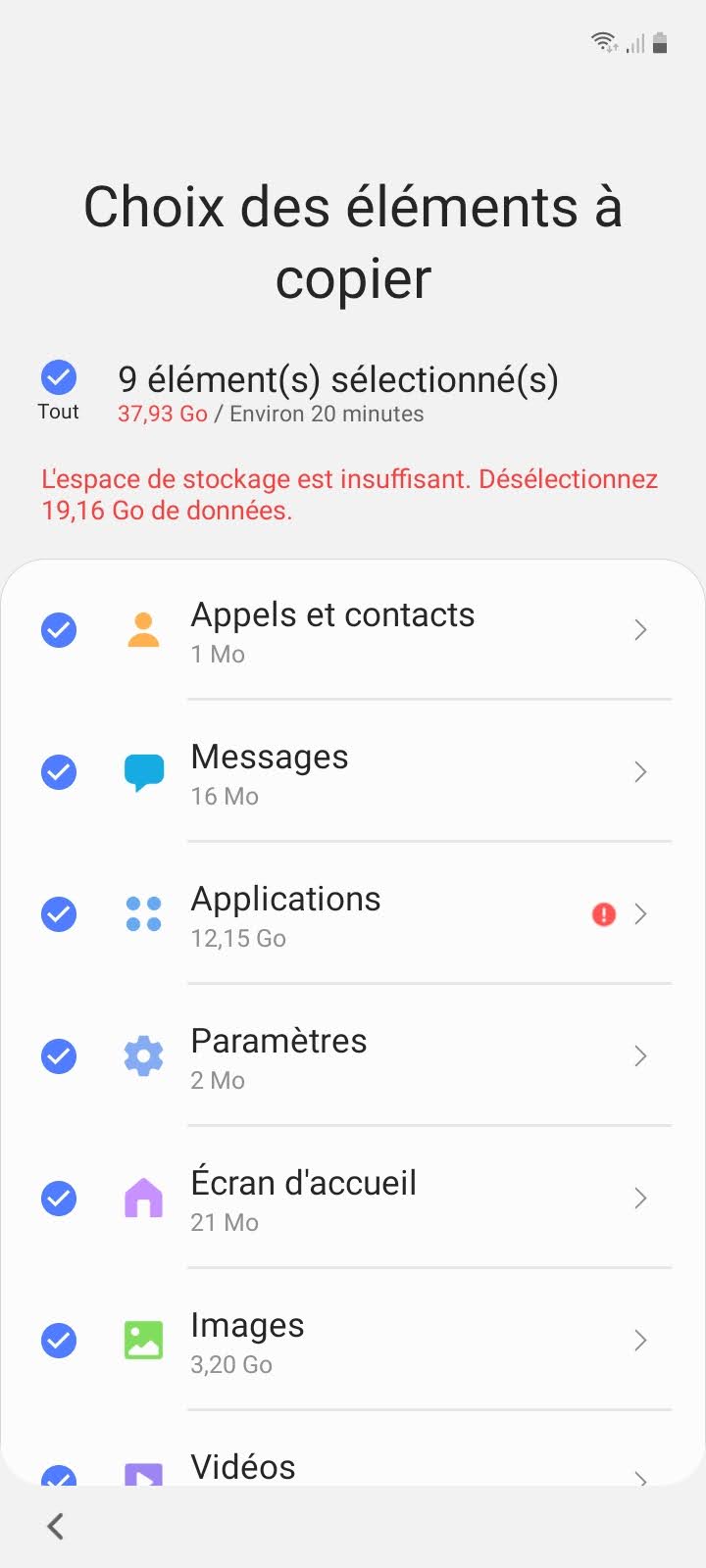Deselect the Applications checkbox
Screen dimensions: 706x1568
pyautogui.click(x=59, y=914)
